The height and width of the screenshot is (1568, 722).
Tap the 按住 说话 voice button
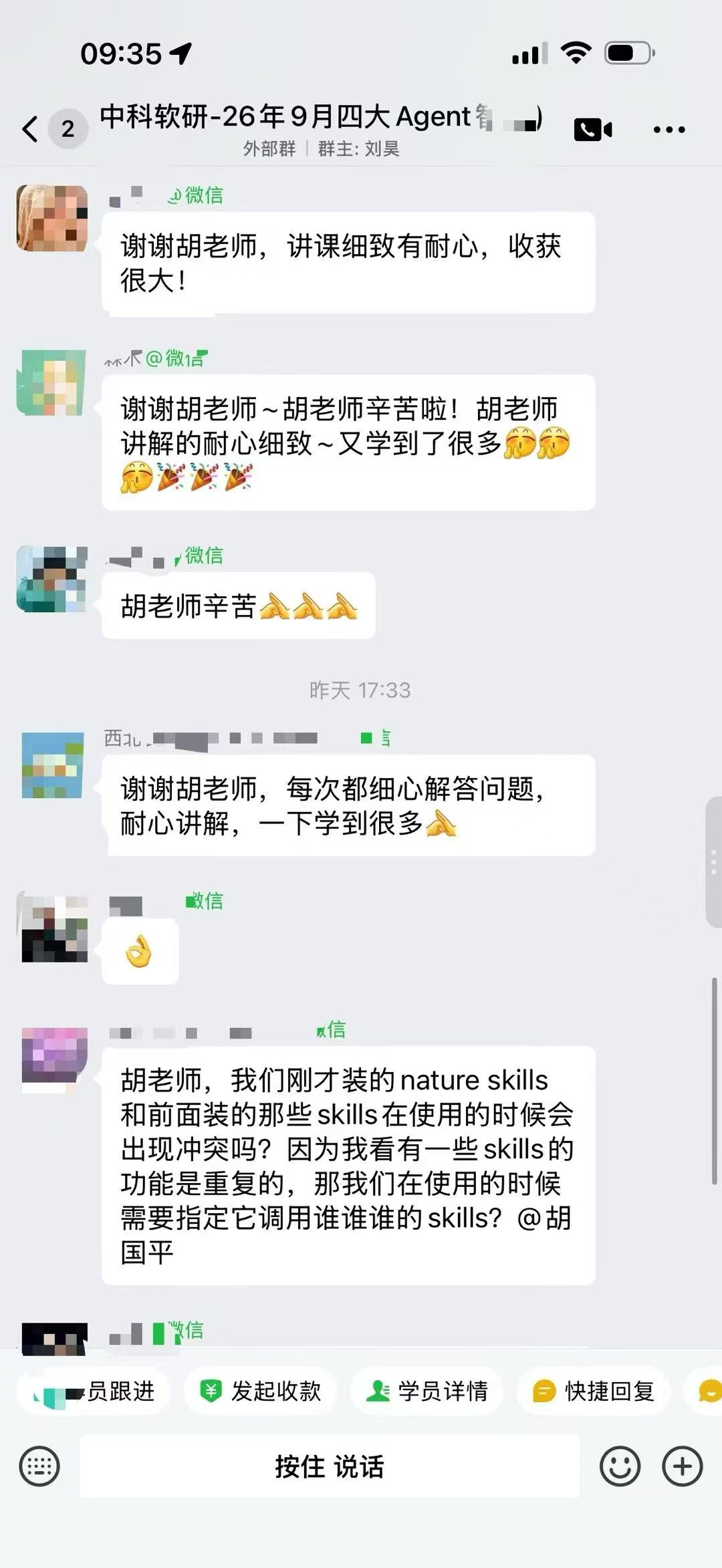click(x=330, y=1466)
